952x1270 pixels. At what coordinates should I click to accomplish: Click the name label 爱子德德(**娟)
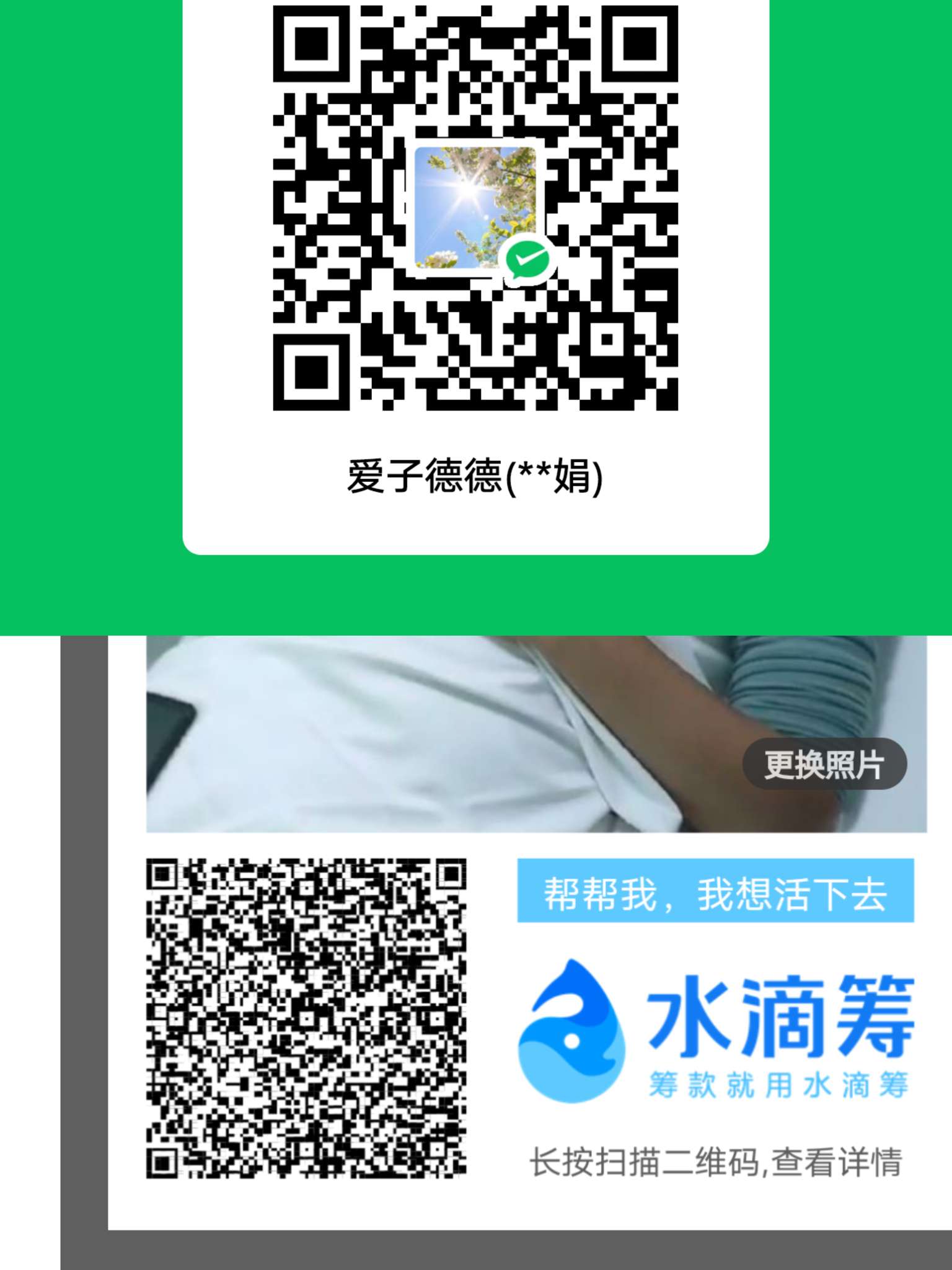(475, 474)
